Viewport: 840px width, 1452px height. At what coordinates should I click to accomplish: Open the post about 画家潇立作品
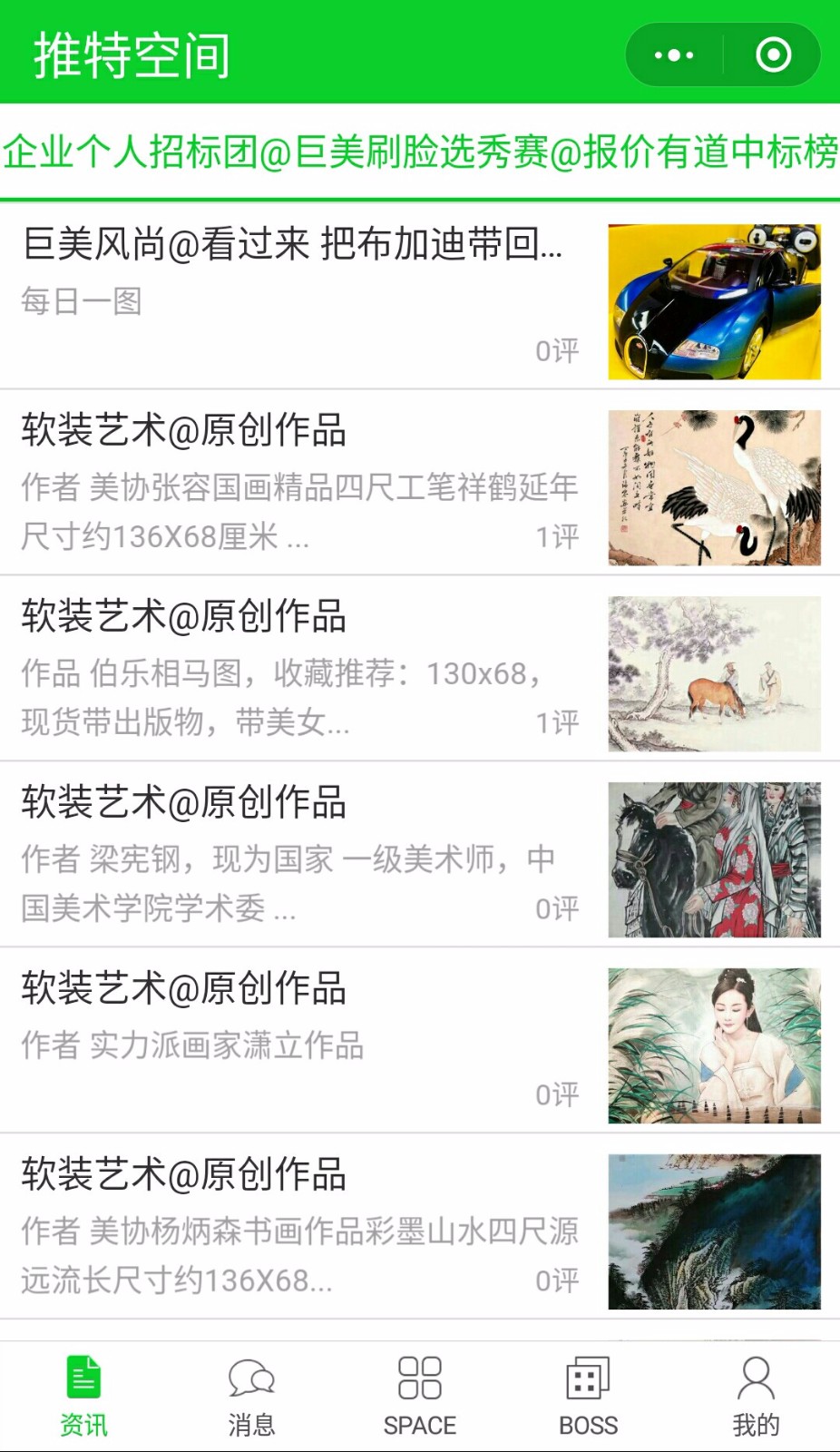[420, 1041]
